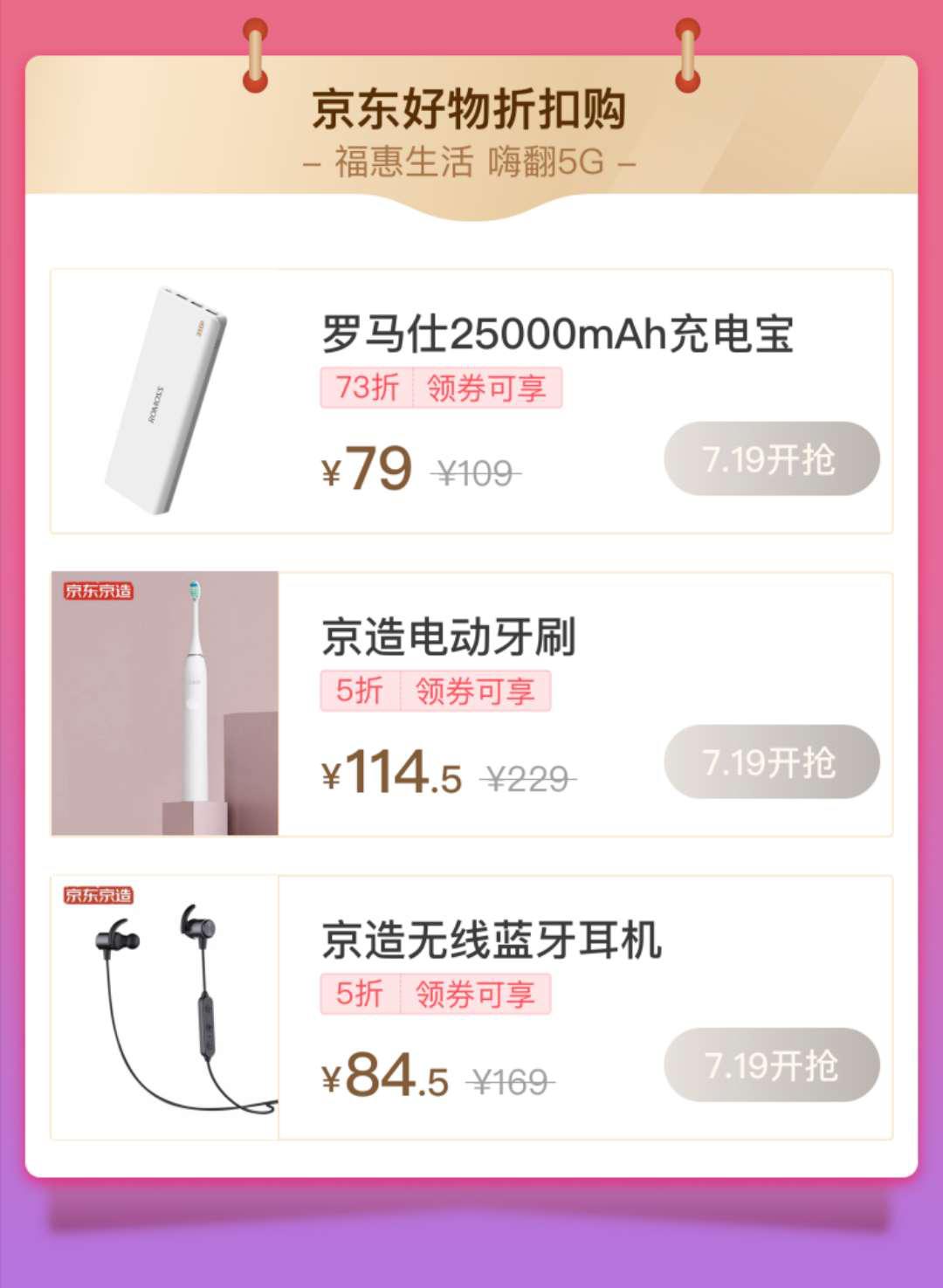The height and width of the screenshot is (1288, 943).
Task: Click 领券可享 coupon tag on the power bank card
Action: (x=485, y=389)
